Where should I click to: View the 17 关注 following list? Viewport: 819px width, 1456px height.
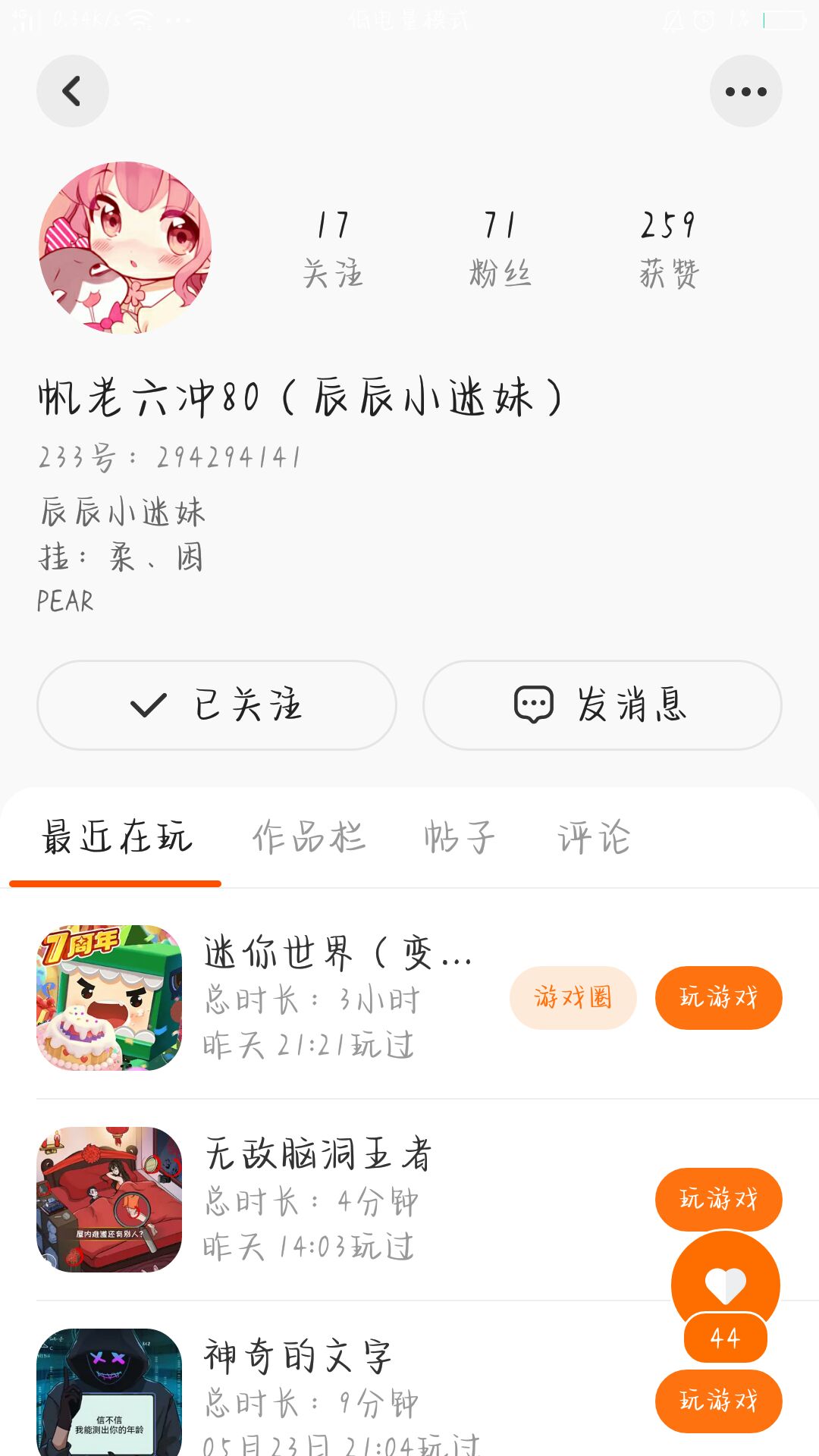tap(333, 249)
